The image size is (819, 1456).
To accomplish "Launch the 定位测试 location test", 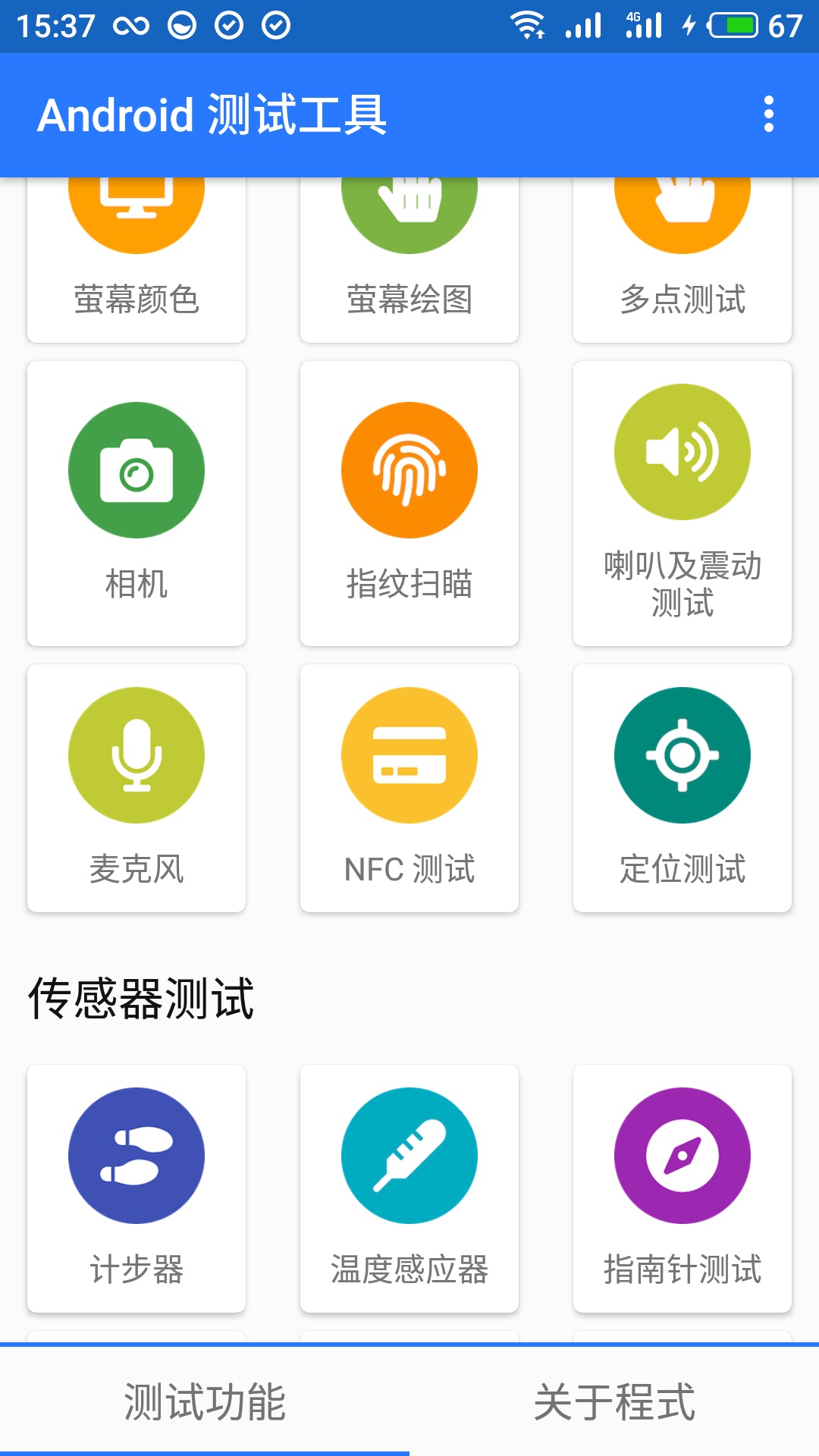I will (x=682, y=788).
